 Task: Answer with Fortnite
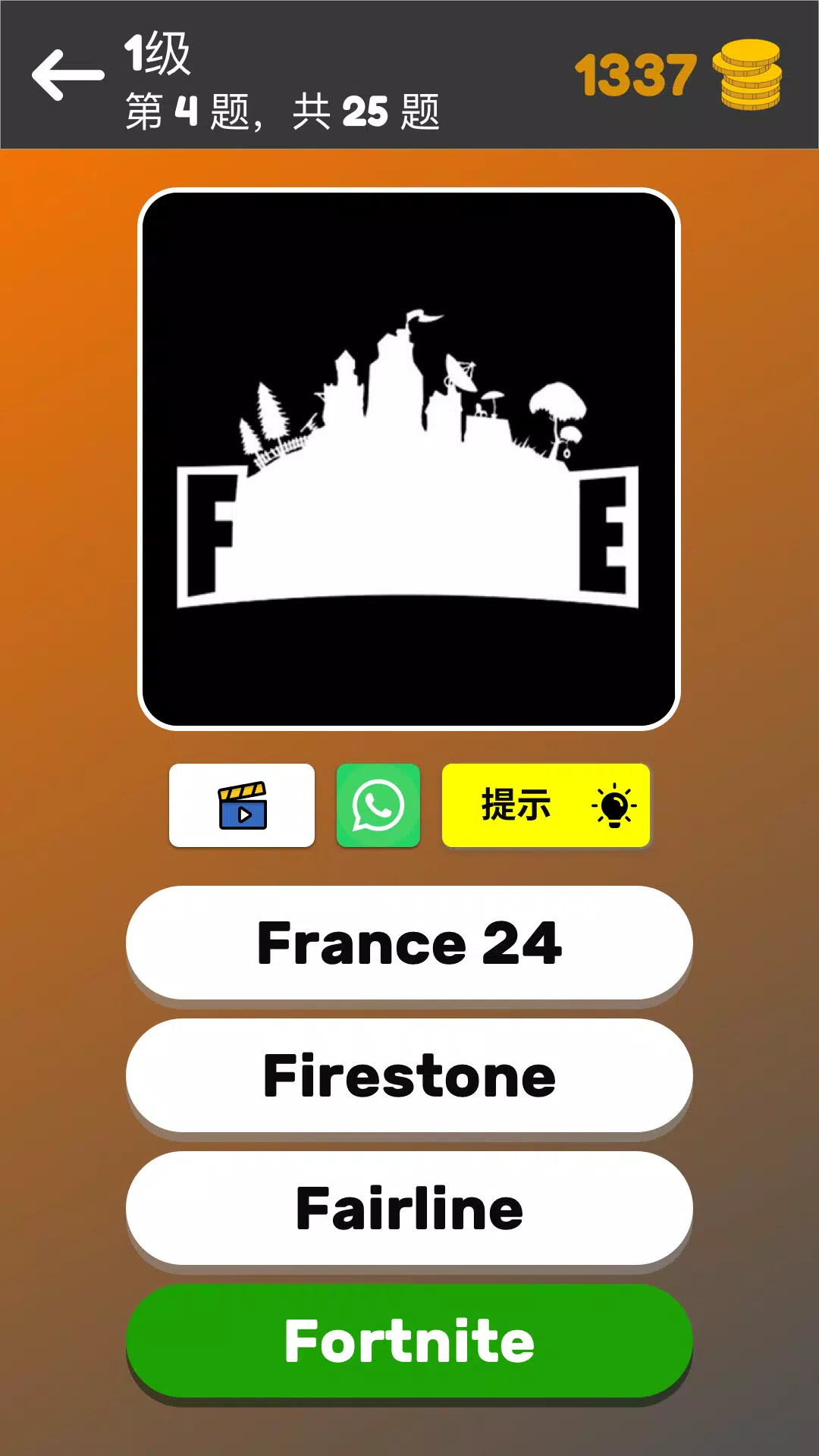(x=409, y=1341)
